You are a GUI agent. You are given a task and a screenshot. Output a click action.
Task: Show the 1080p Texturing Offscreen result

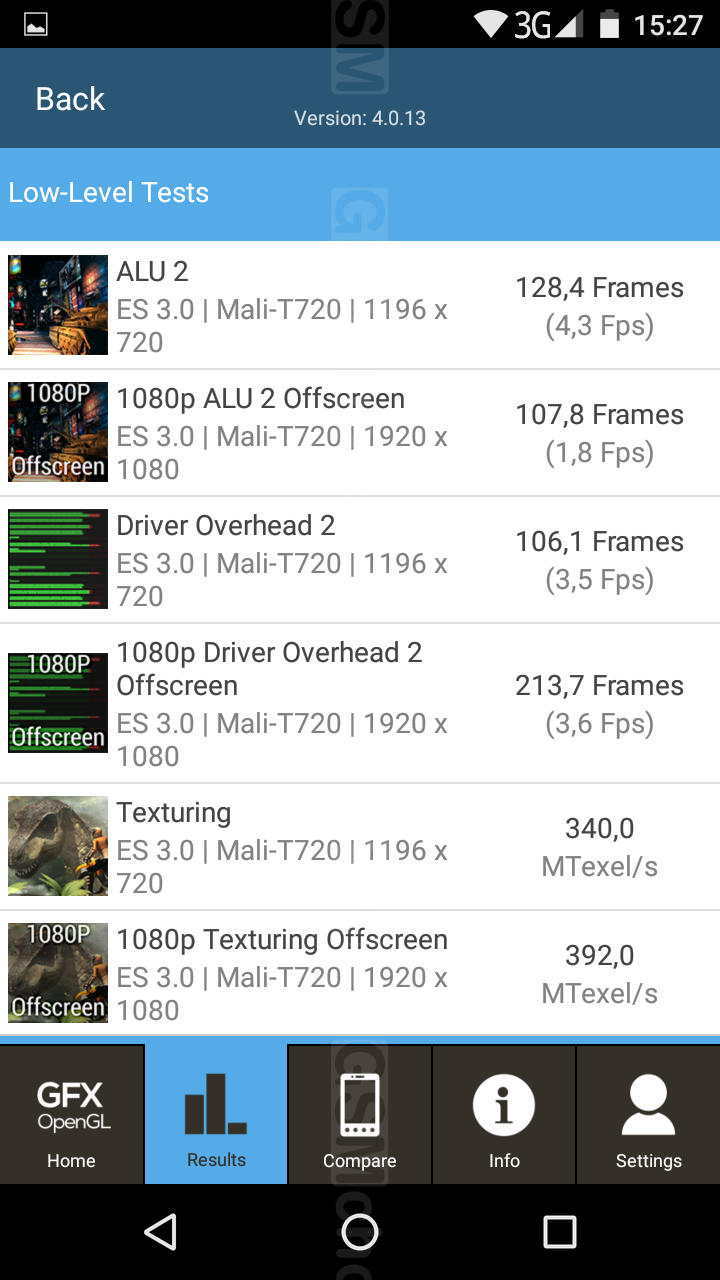tap(360, 973)
